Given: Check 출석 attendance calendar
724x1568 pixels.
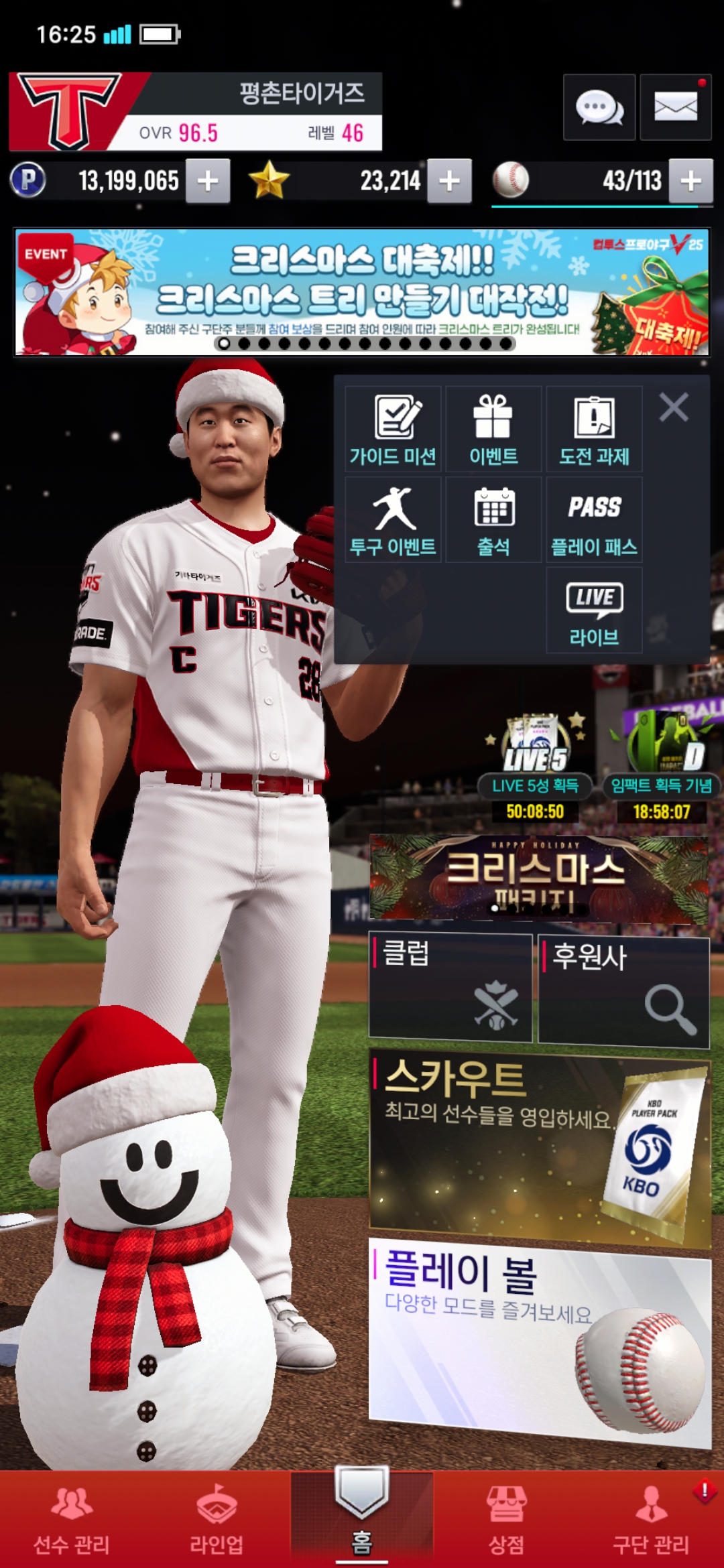Looking at the screenshot, I should (493, 519).
